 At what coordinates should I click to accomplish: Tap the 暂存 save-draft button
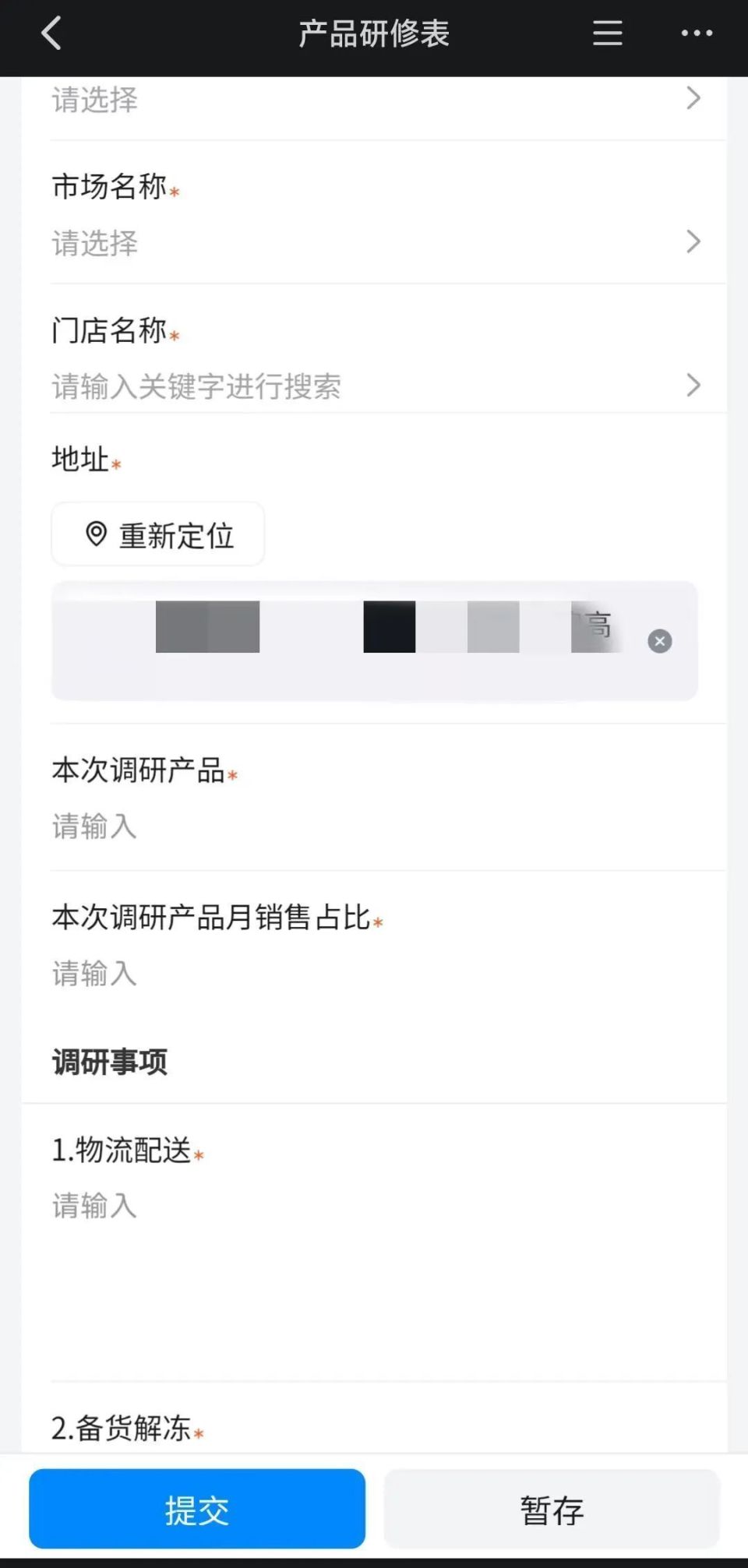[x=552, y=1509]
